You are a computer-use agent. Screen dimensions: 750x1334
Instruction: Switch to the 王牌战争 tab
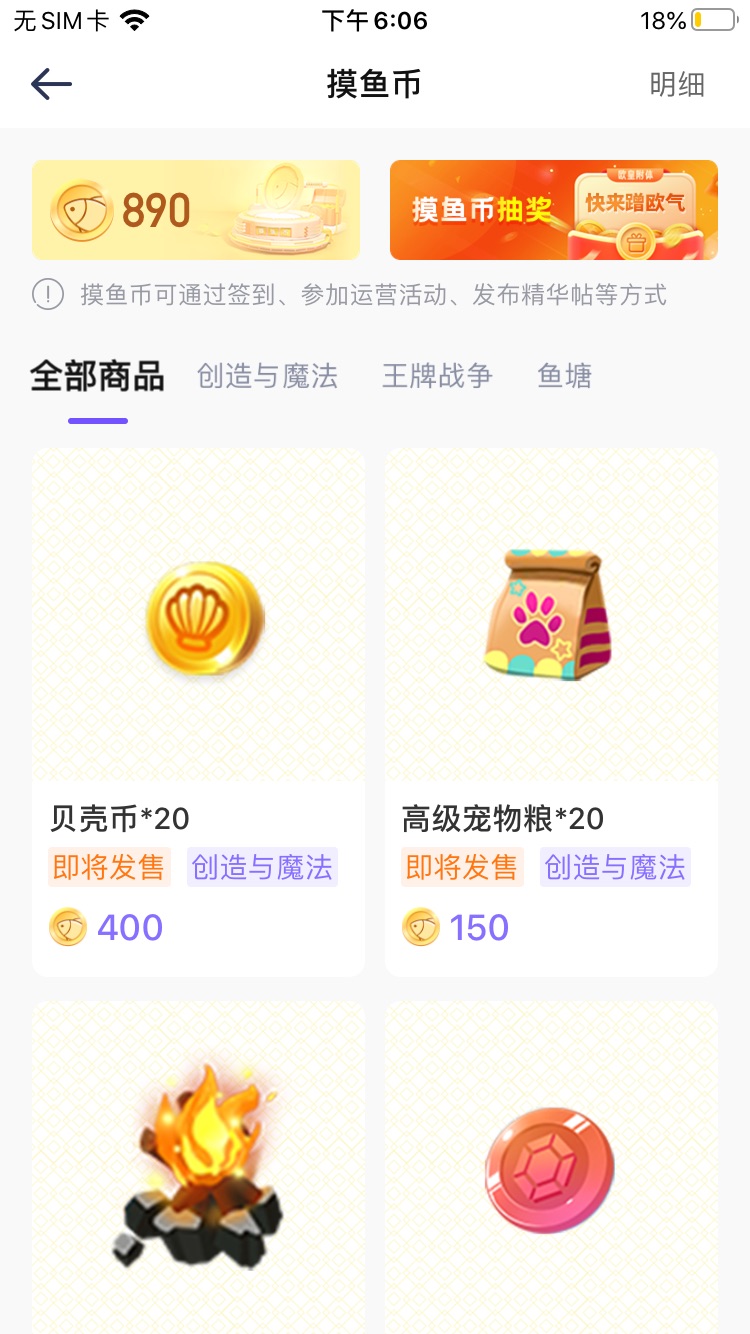(x=437, y=376)
